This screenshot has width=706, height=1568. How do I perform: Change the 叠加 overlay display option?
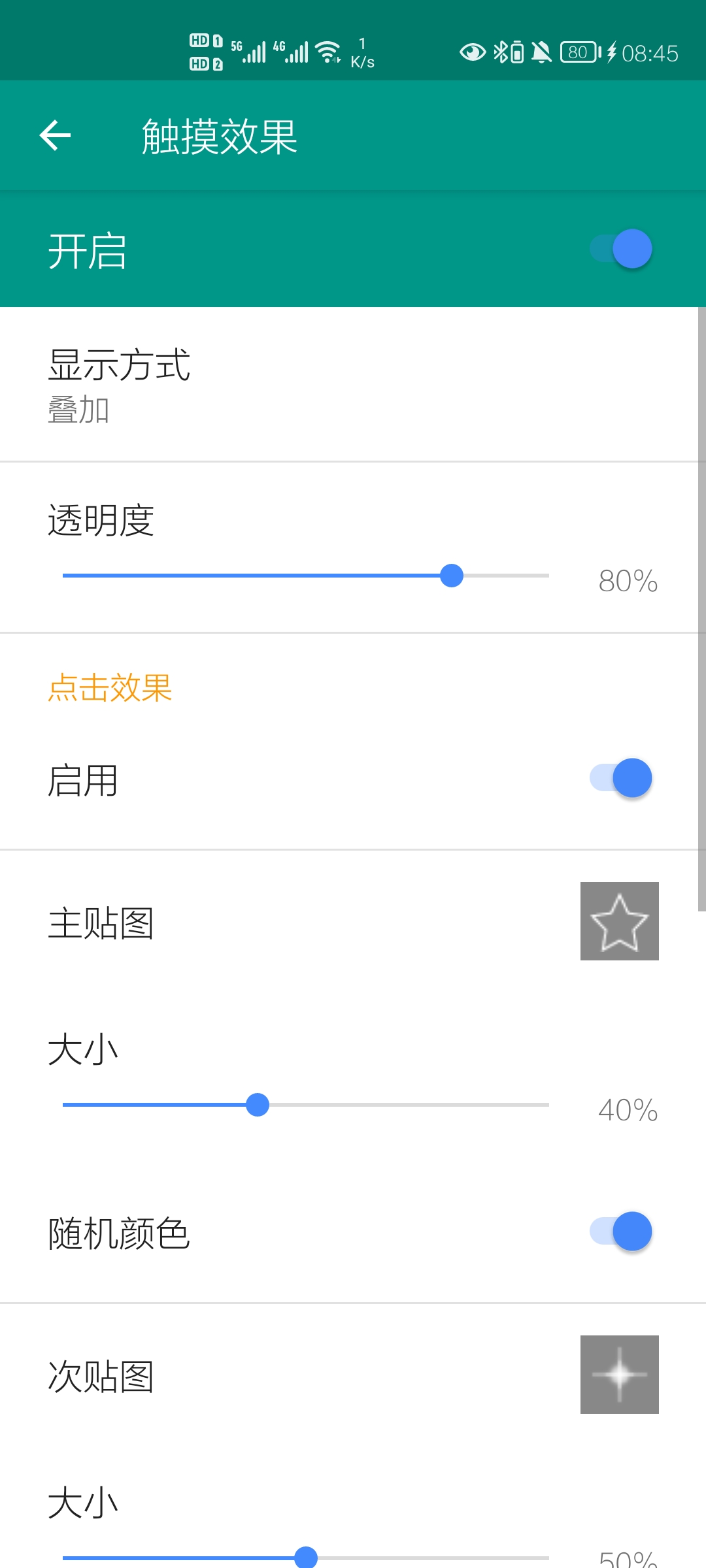click(x=80, y=410)
